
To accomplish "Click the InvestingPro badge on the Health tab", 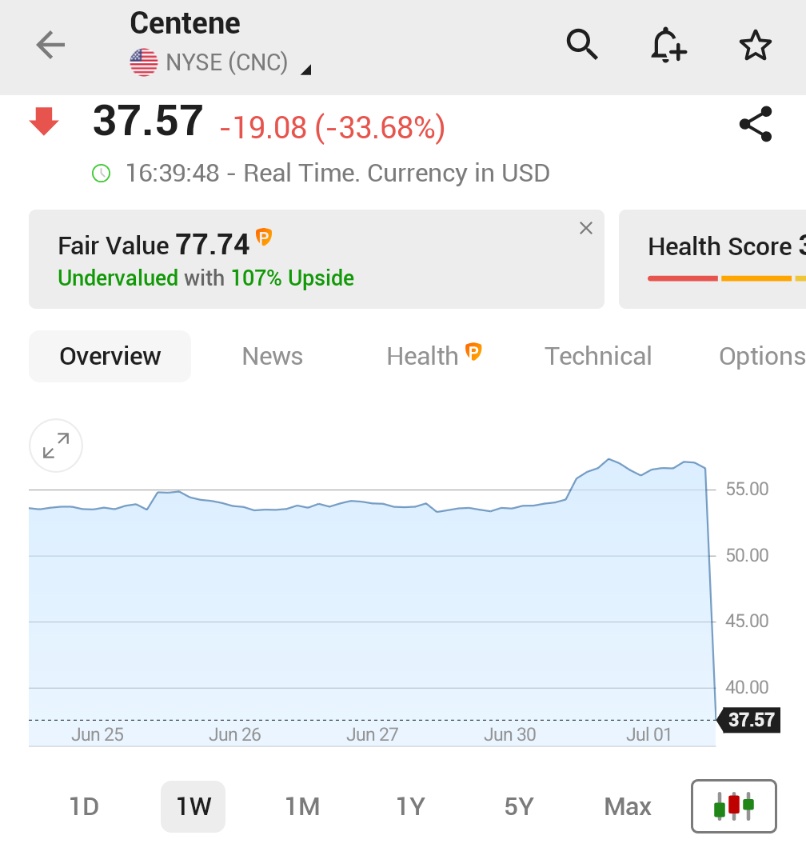I will (471, 349).
